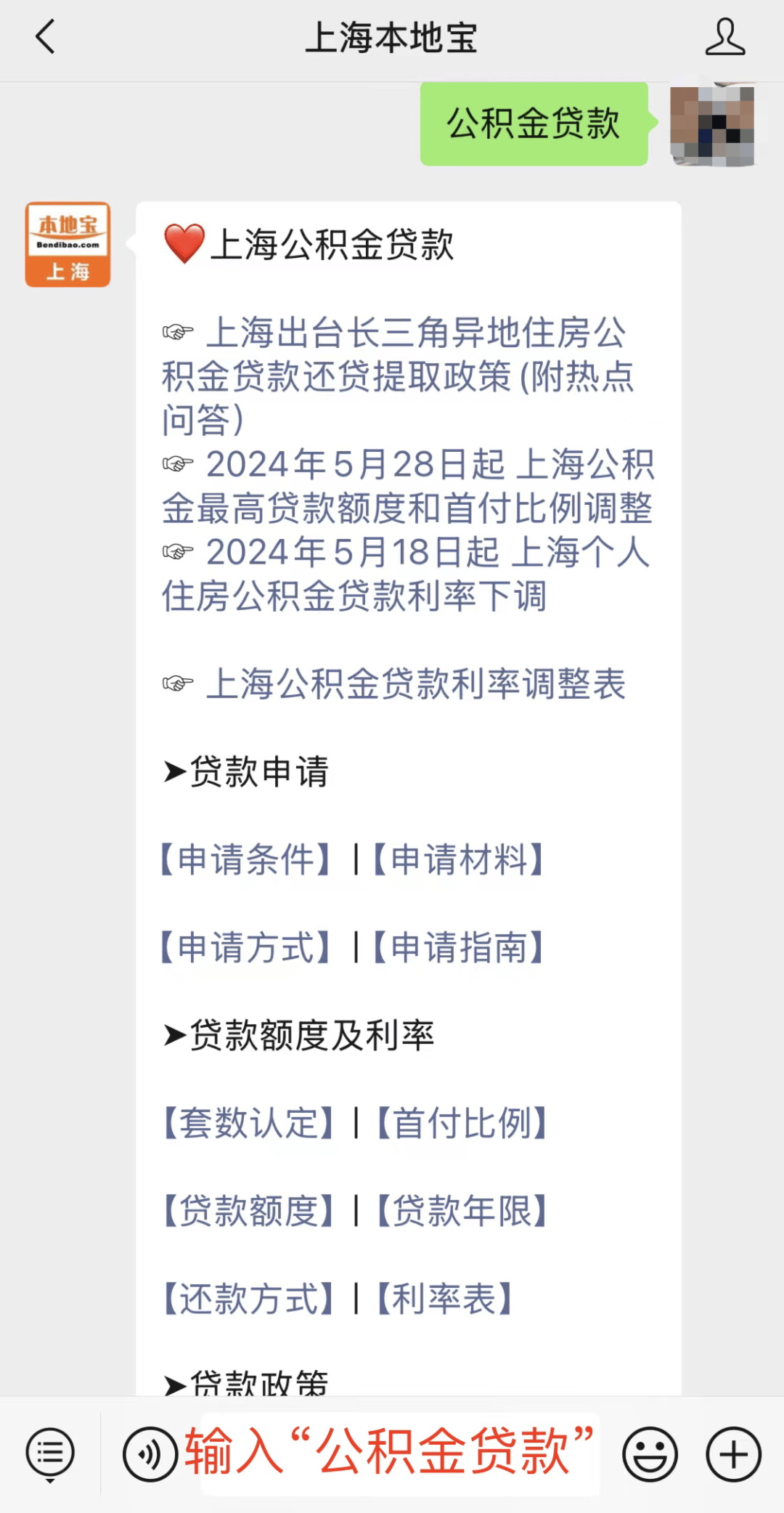This screenshot has width=784, height=1513.
Task: Tap the red heart emoji in the article header
Action: coord(183,246)
